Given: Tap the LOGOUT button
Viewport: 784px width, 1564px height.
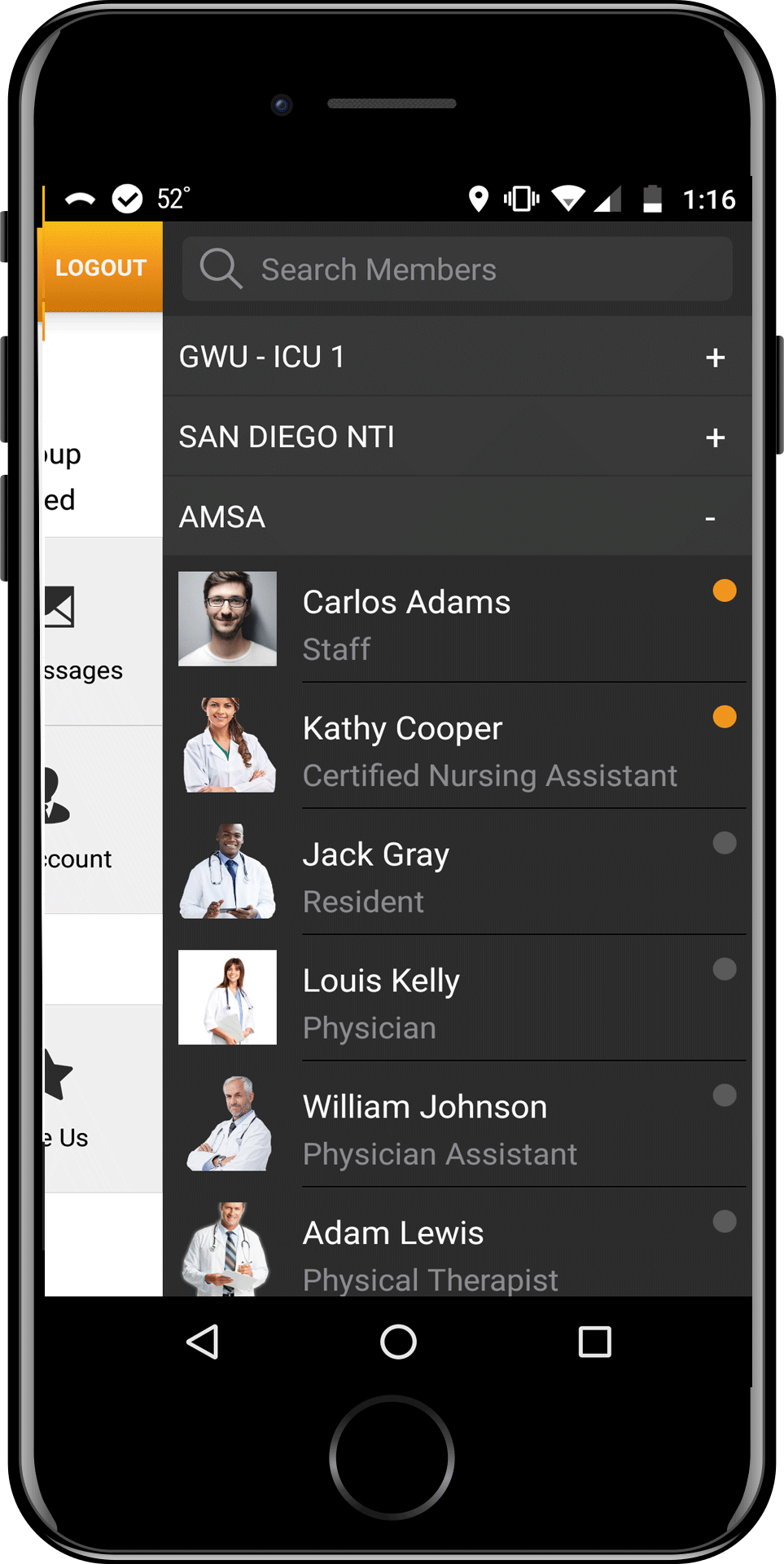Looking at the screenshot, I should (101, 268).
